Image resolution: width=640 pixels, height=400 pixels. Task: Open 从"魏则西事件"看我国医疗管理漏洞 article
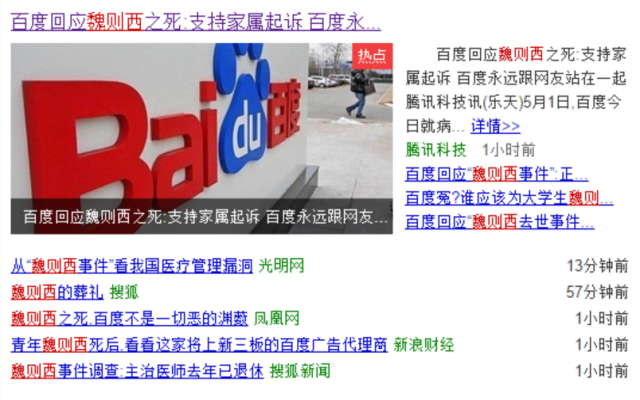[132, 265]
